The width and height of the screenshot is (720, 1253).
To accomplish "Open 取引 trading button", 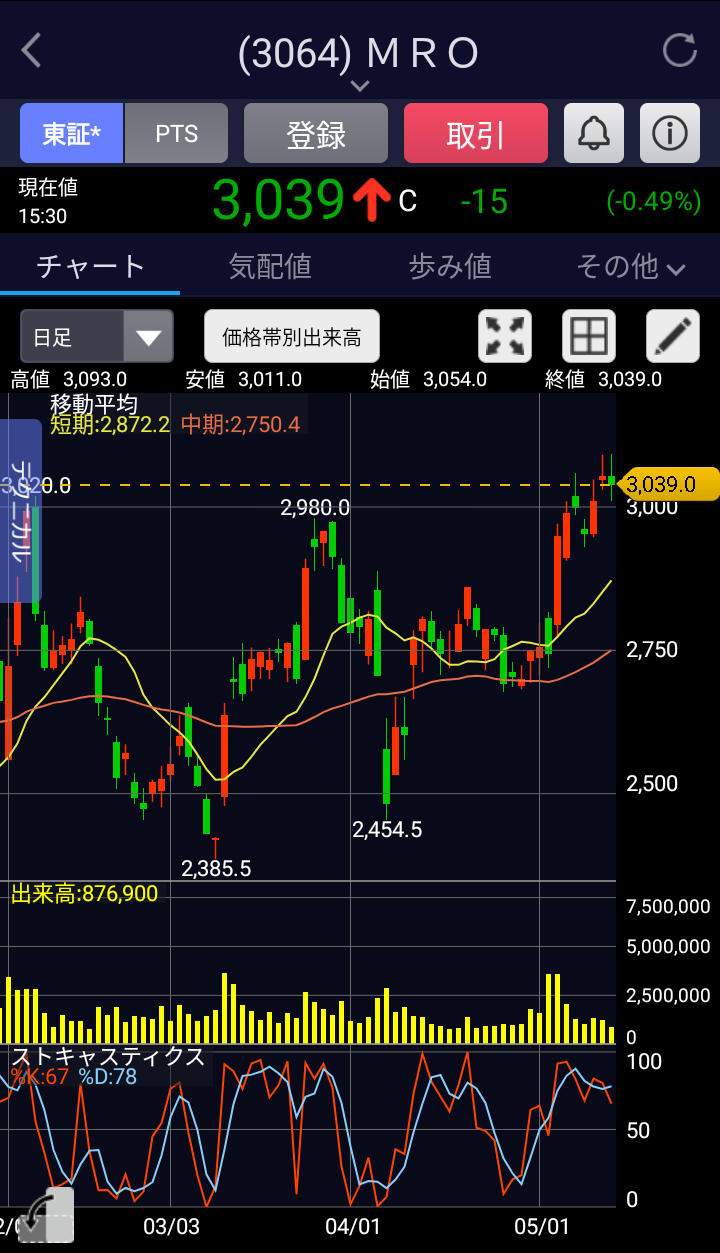I will click(476, 134).
